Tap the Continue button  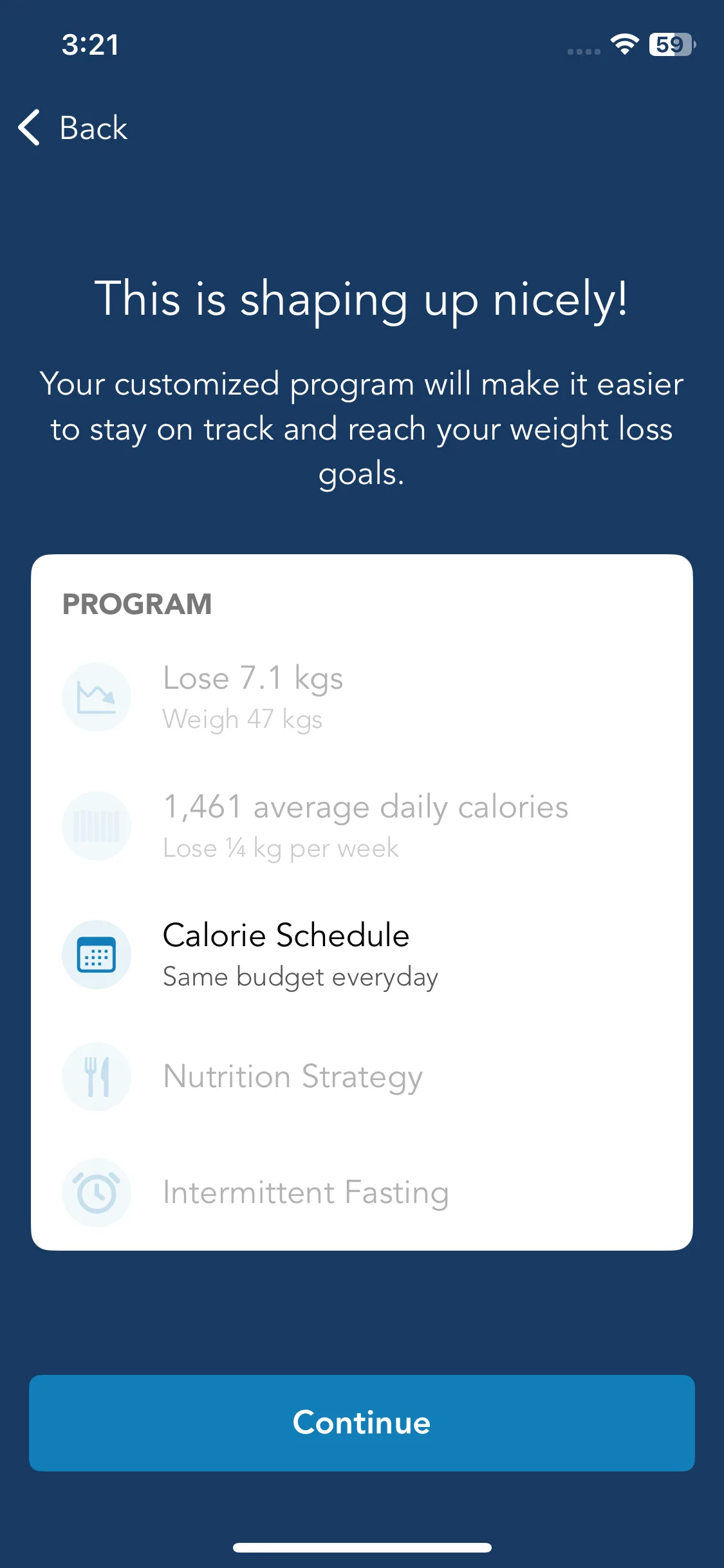point(362,1423)
